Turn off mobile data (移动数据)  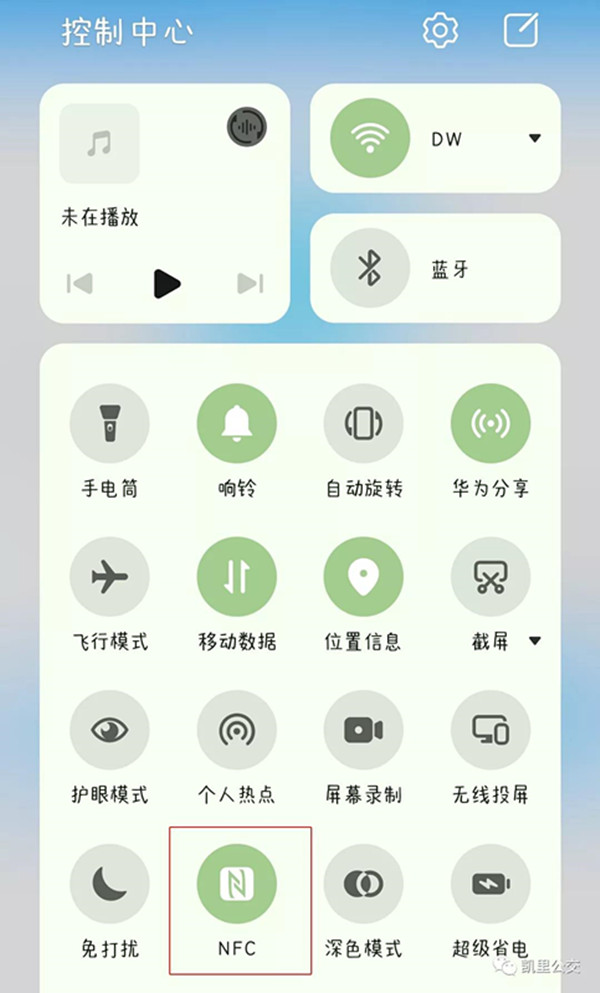237,577
